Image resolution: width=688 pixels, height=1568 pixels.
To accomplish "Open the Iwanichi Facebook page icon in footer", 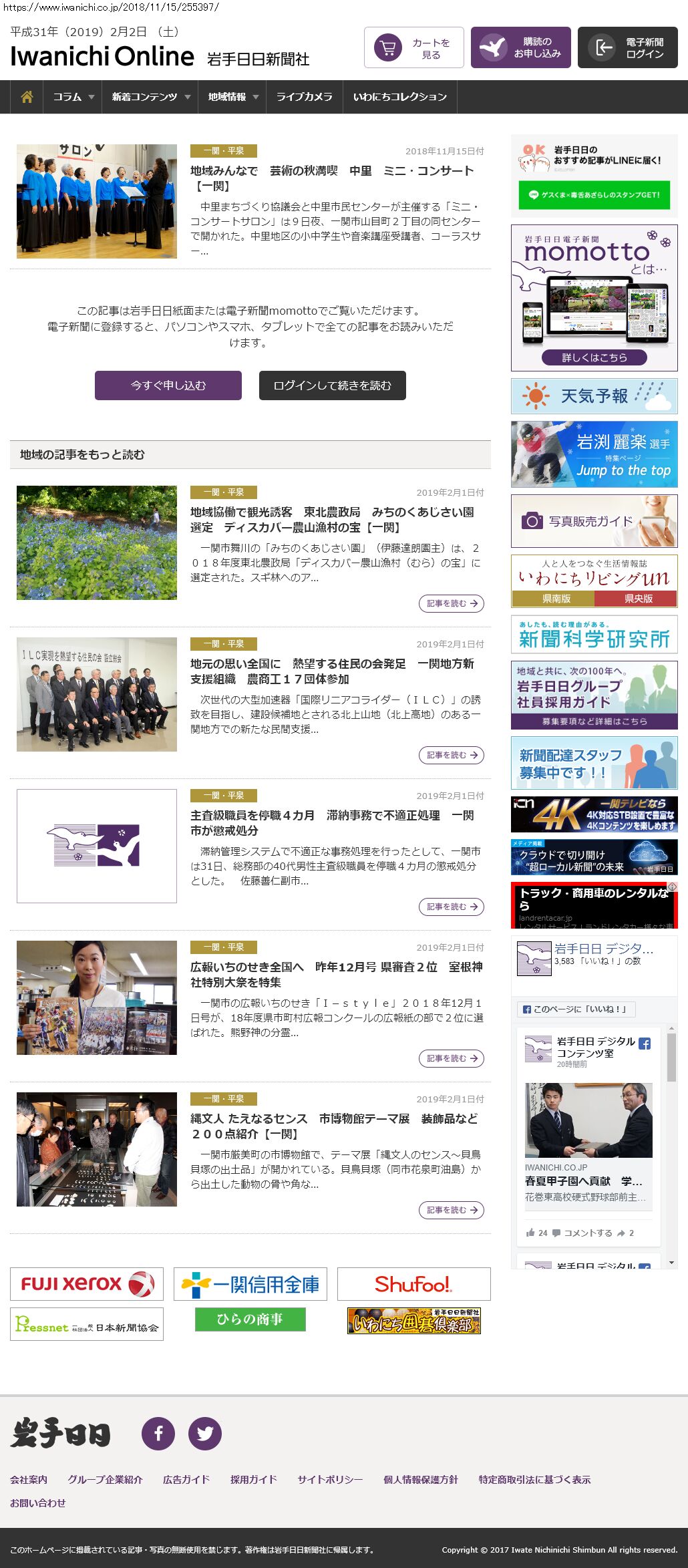I will click(x=158, y=1433).
